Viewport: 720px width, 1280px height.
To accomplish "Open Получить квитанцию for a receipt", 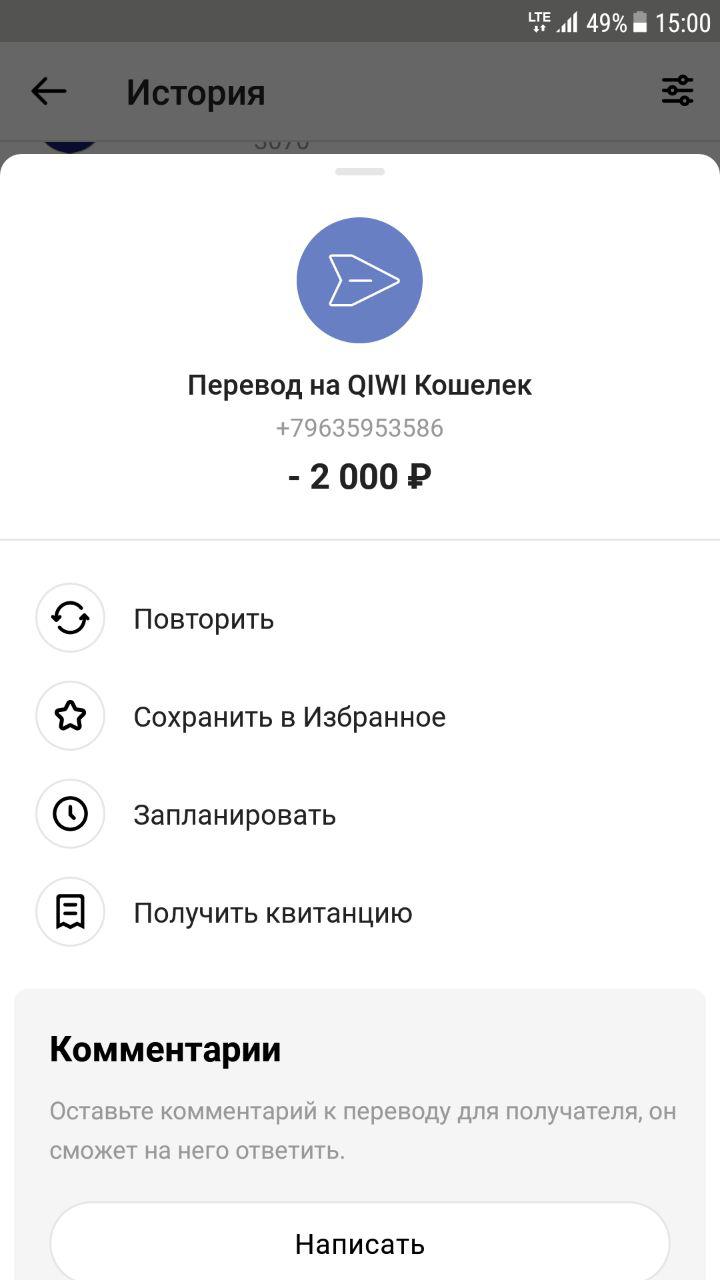I will (x=272, y=913).
